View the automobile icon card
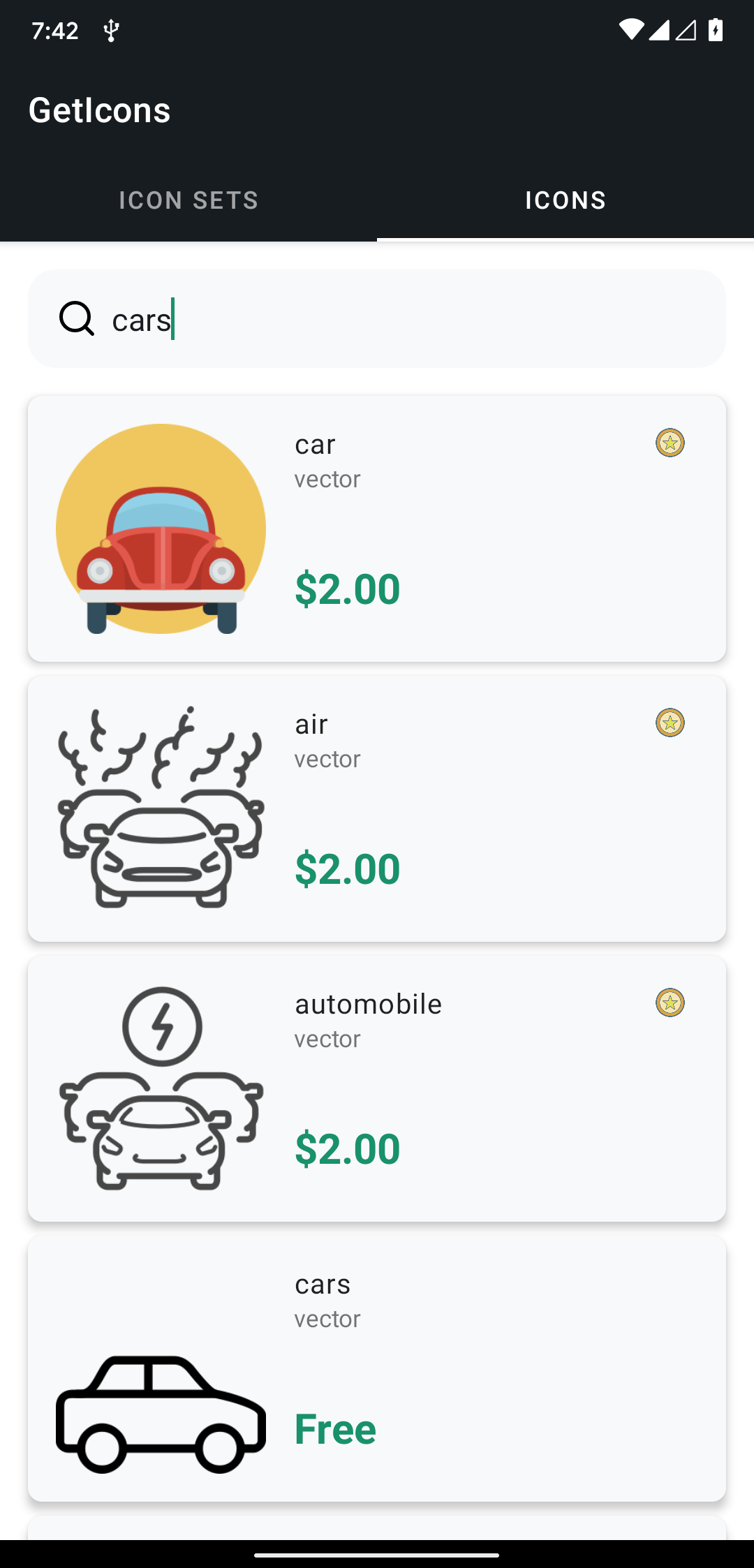Image resolution: width=754 pixels, height=1568 pixels. [377, 1088]
